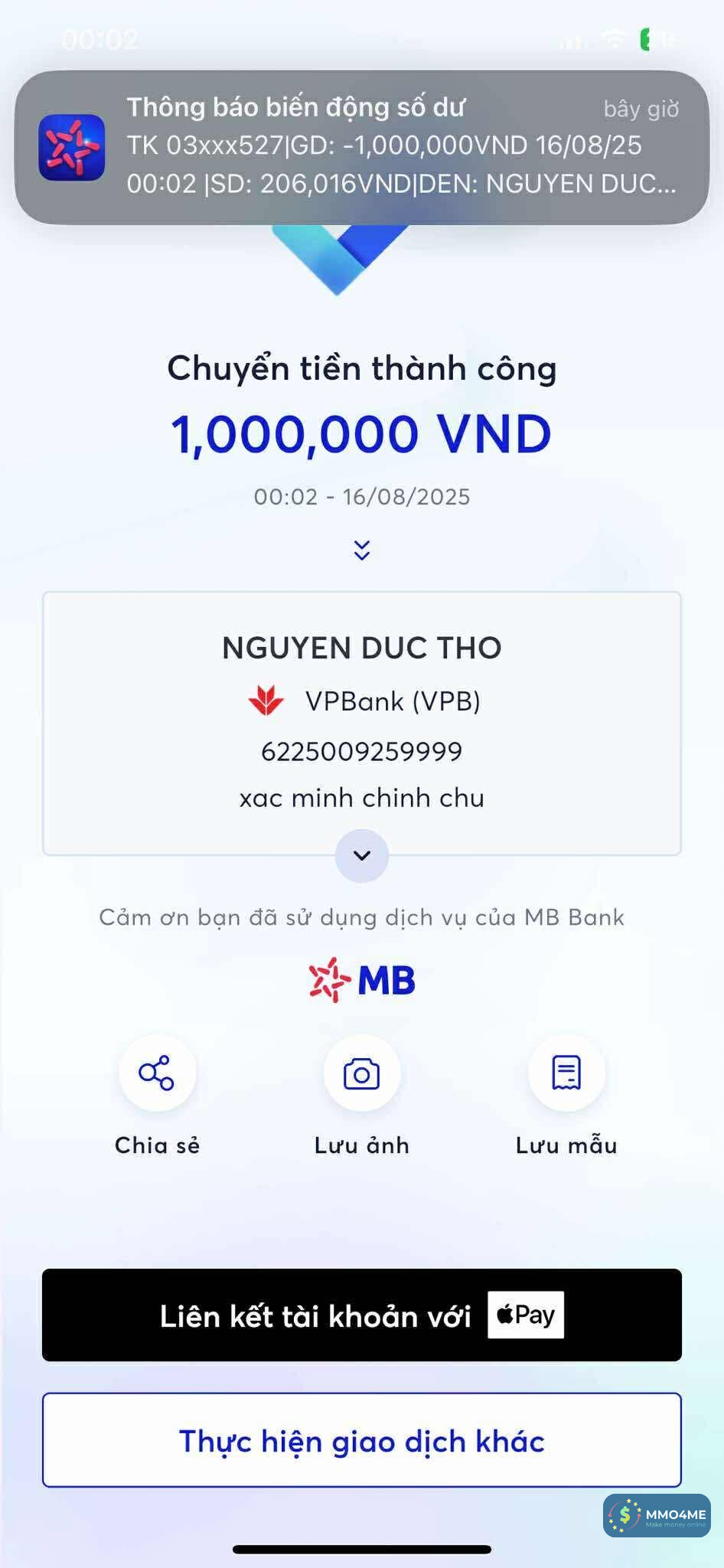Open the balance change notification banner
The height and width of the screenshot is (1568, 724).
(361, 147)
